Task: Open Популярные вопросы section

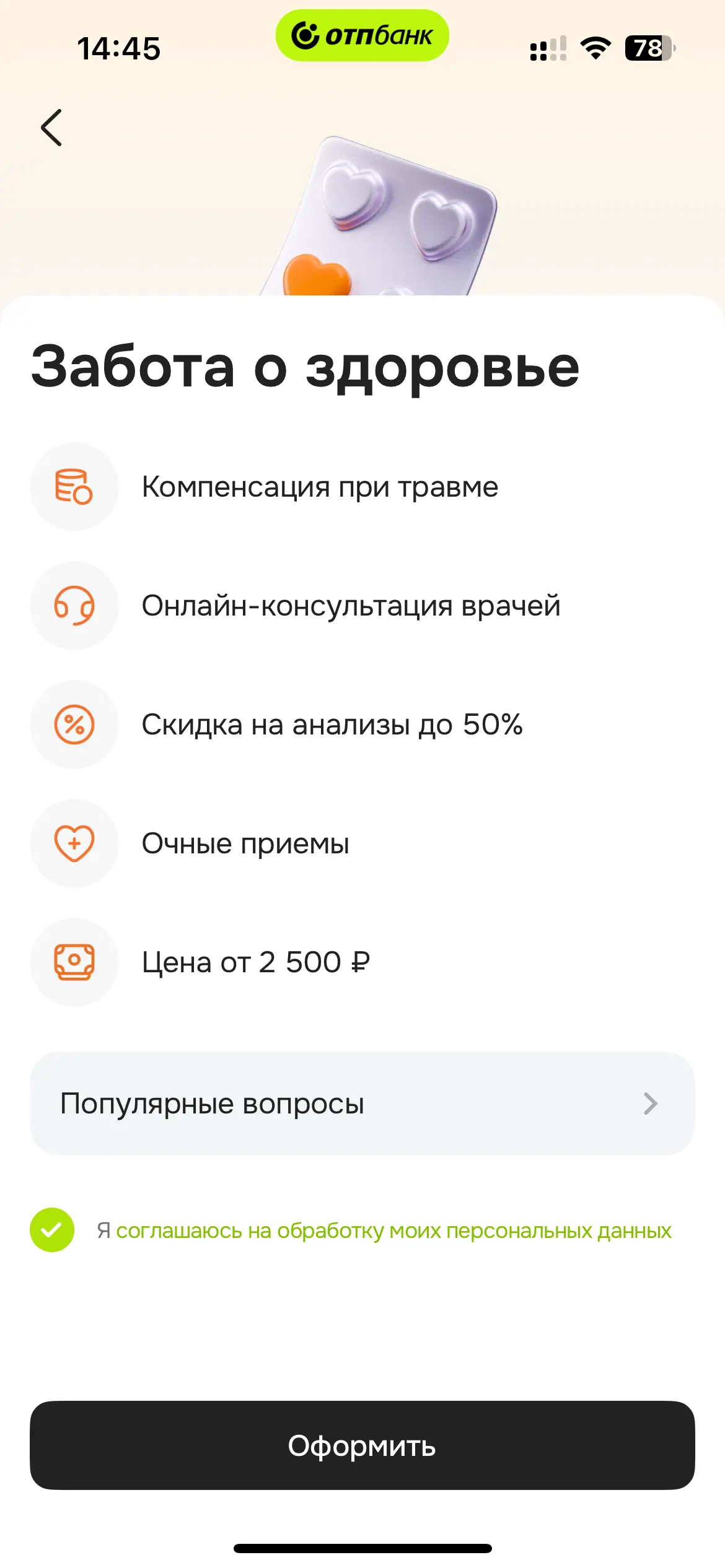Action: [x=362, y=1104]
